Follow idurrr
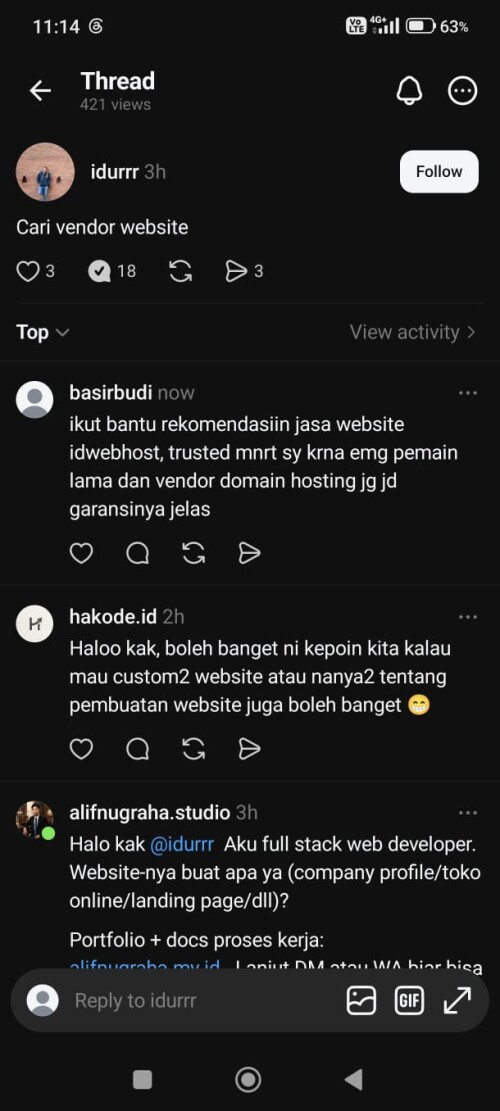The height and width of the screenshot is (1111, 500). pyautogui.click(x=439, y=171)
